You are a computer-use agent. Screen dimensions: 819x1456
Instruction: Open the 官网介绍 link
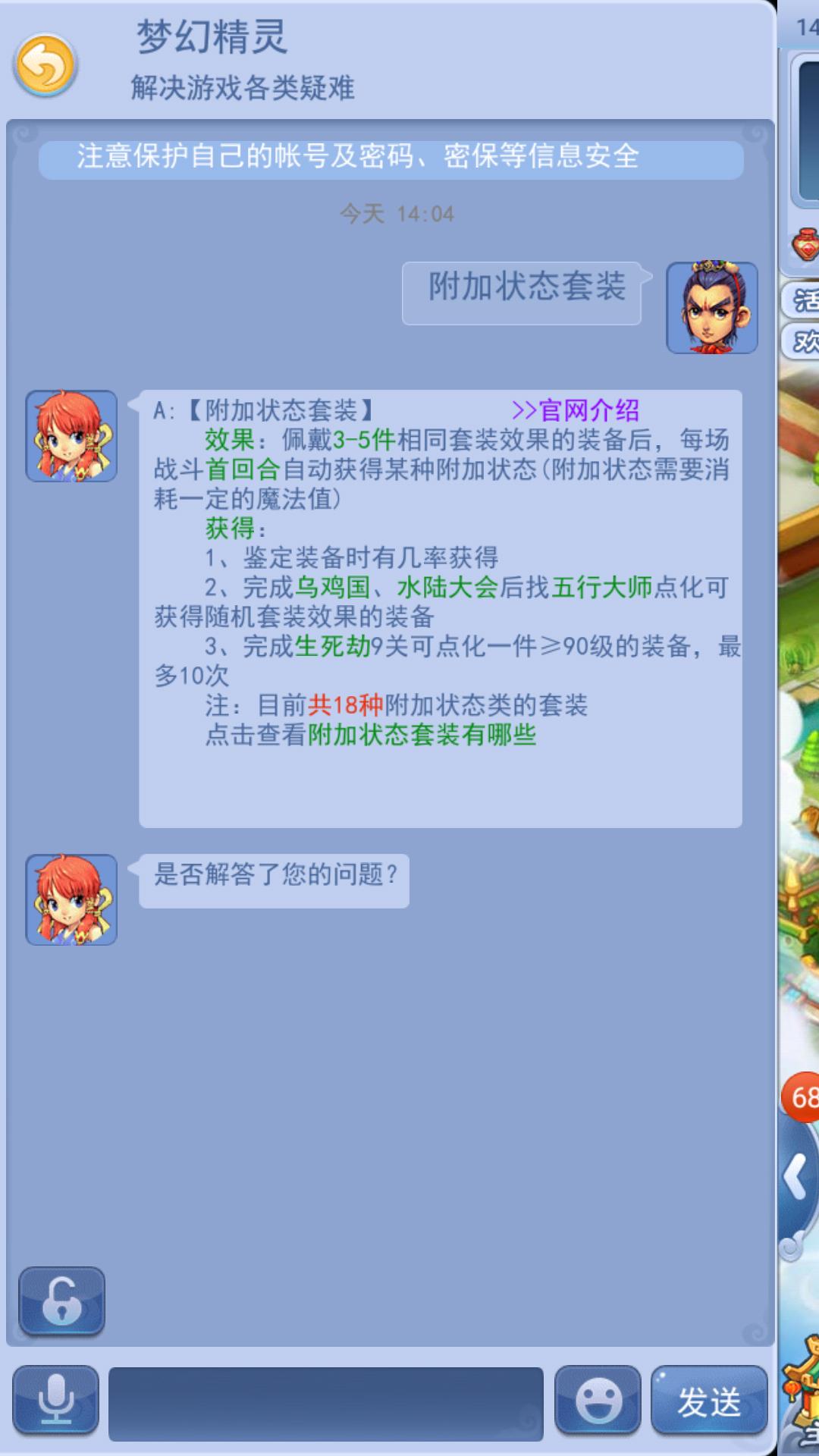click(576, 411)
